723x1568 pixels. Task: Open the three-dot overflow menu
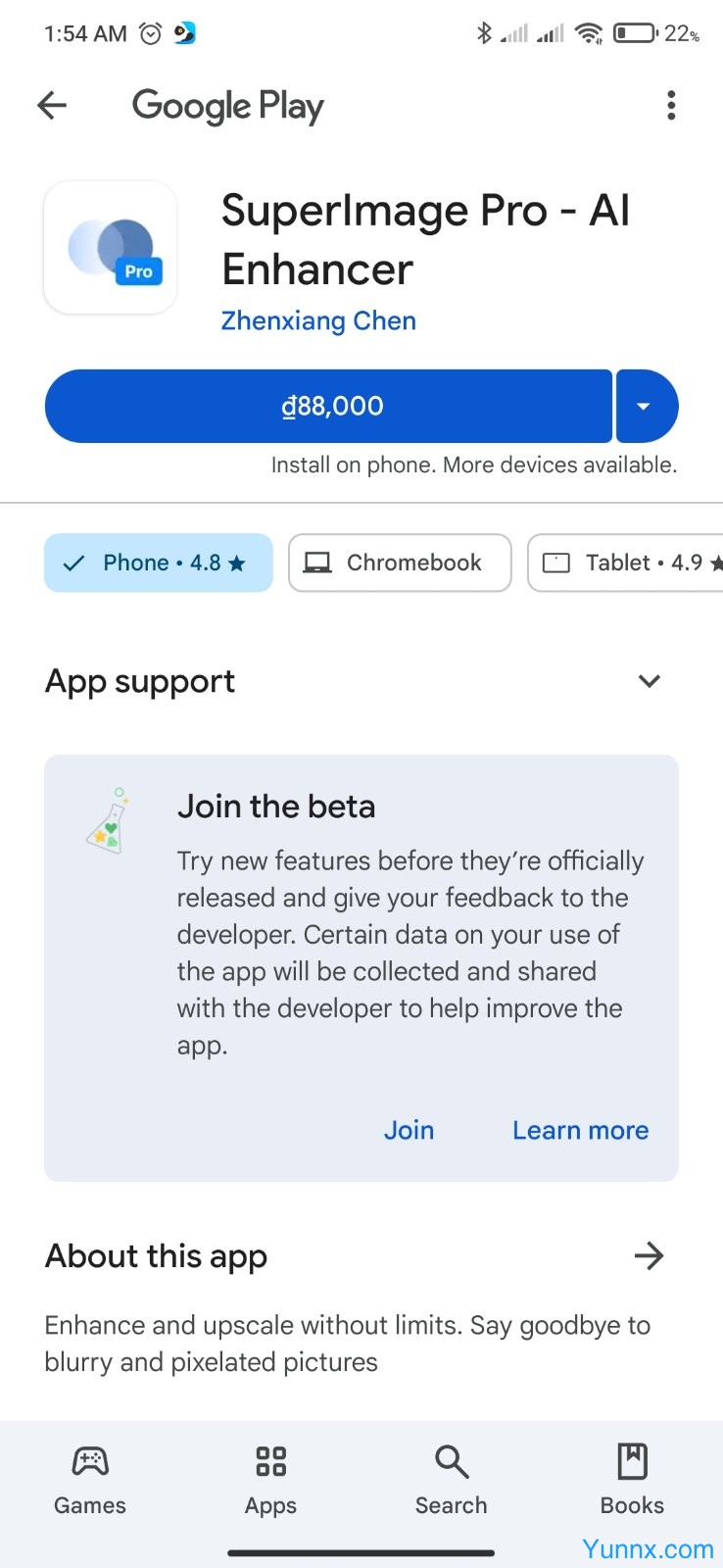click(x=671, y=105)
